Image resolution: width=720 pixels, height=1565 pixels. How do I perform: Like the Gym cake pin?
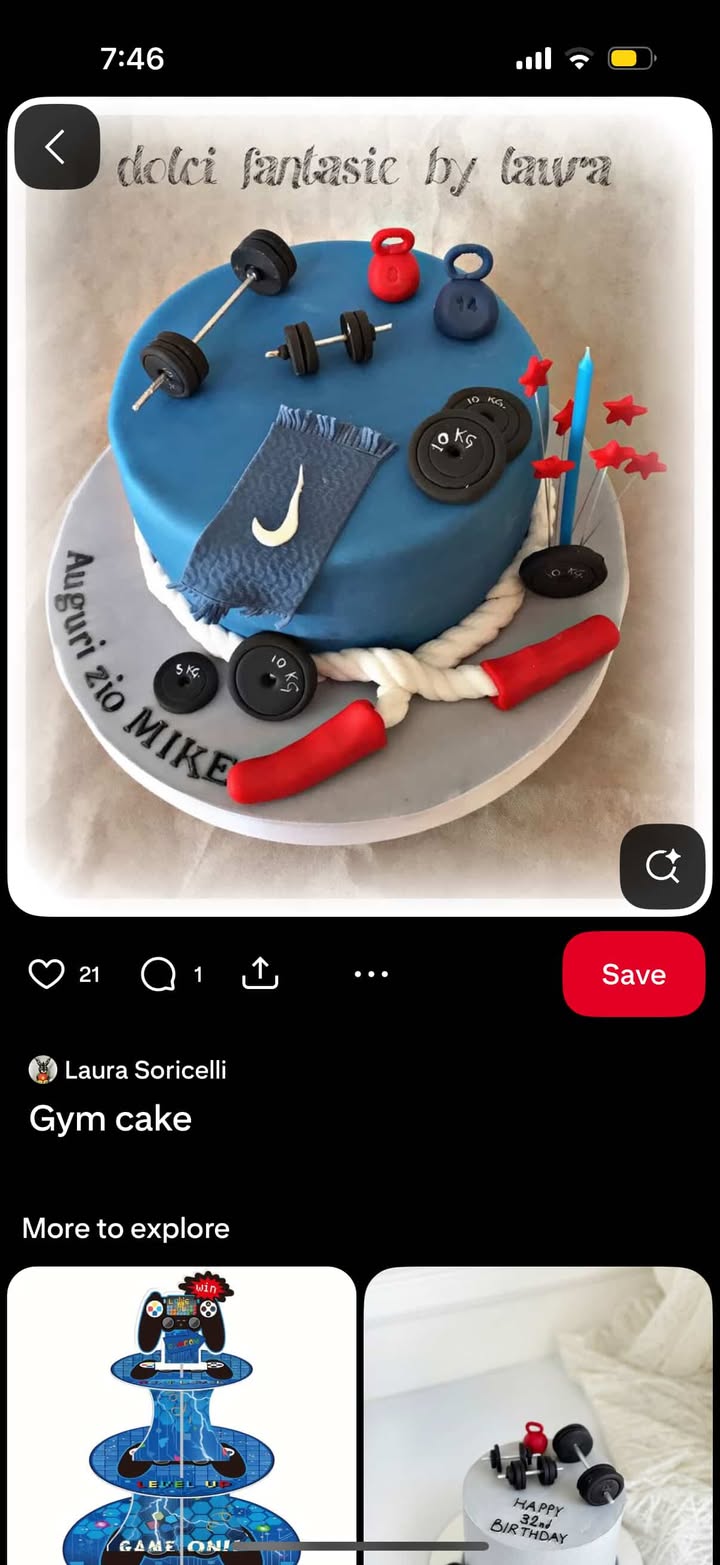(46, 973)
